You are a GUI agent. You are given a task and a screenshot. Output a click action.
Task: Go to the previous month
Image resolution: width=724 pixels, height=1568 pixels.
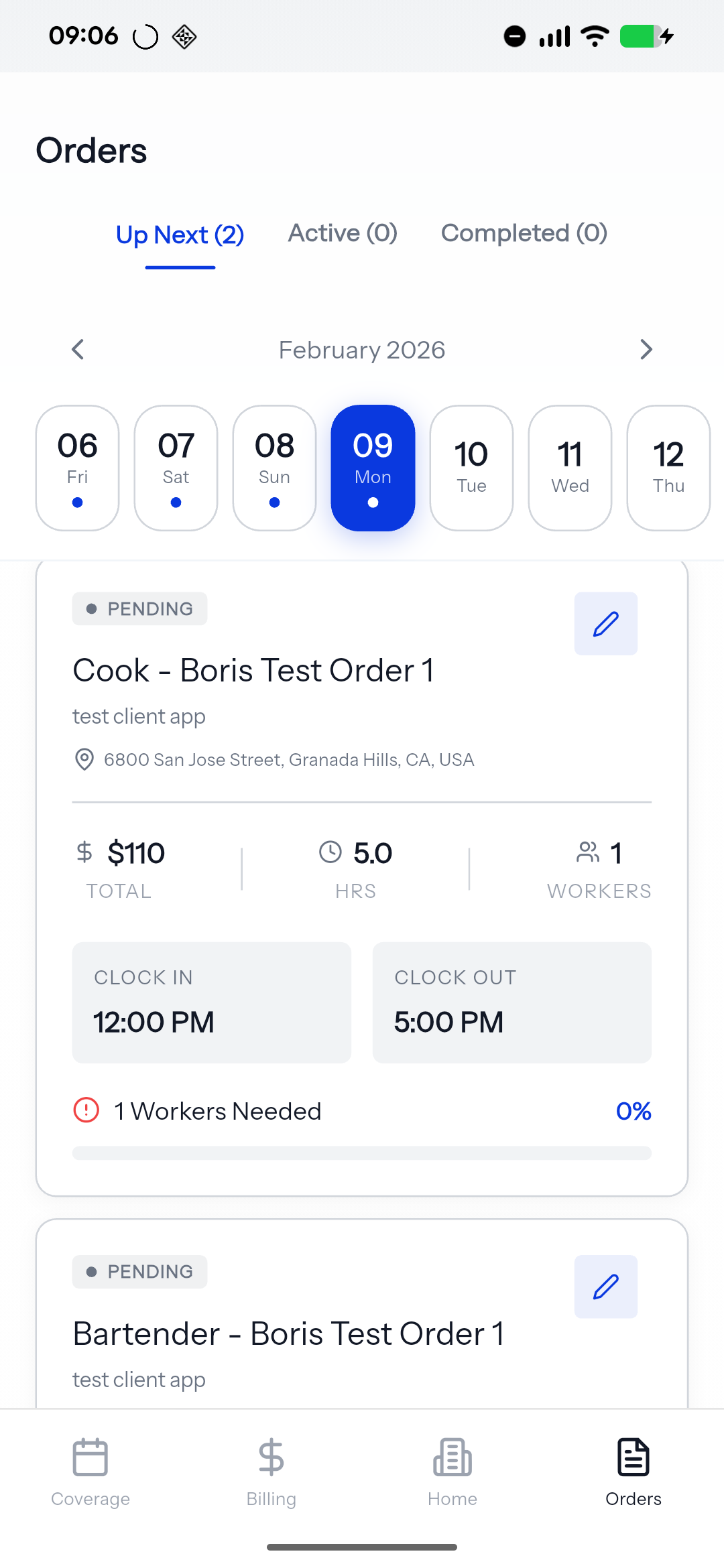pos(78,349)
